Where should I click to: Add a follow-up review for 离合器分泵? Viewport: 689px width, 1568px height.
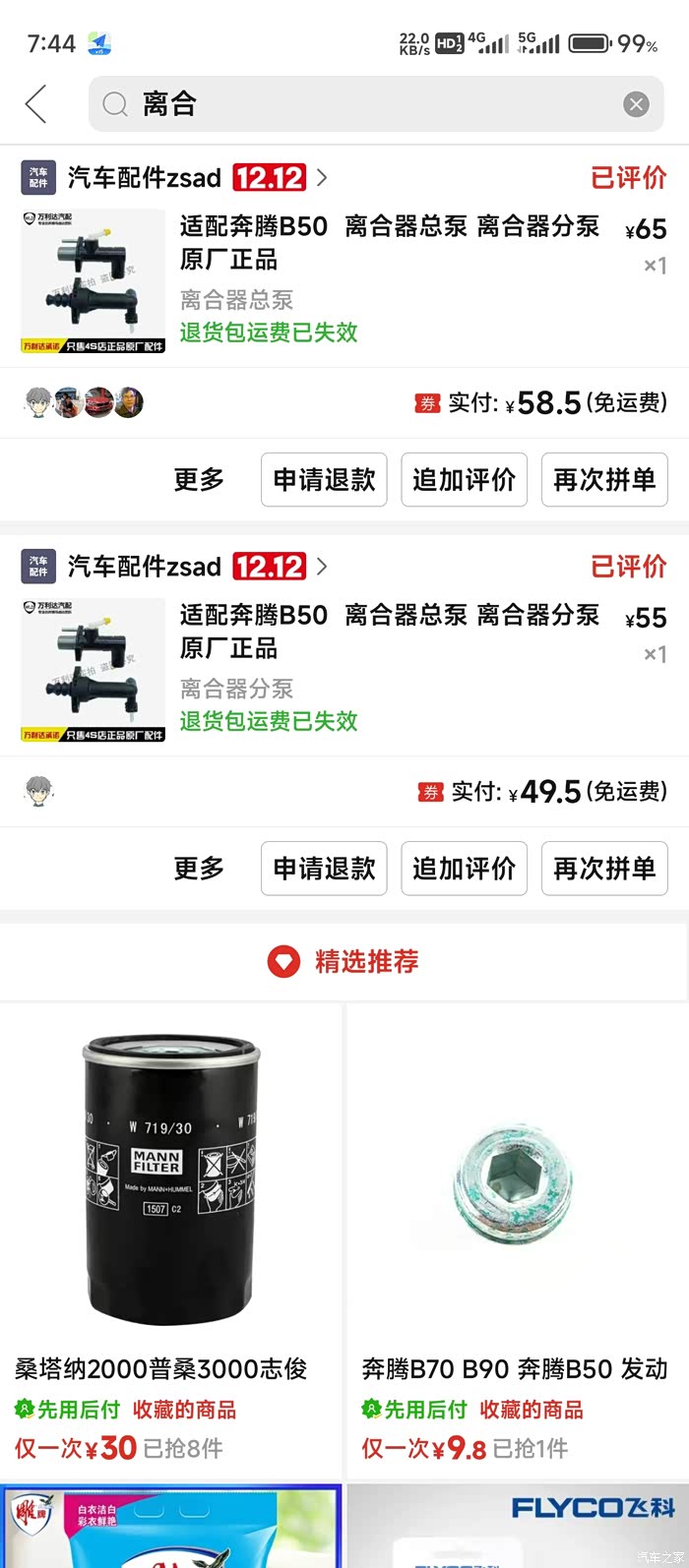[464, 869]
